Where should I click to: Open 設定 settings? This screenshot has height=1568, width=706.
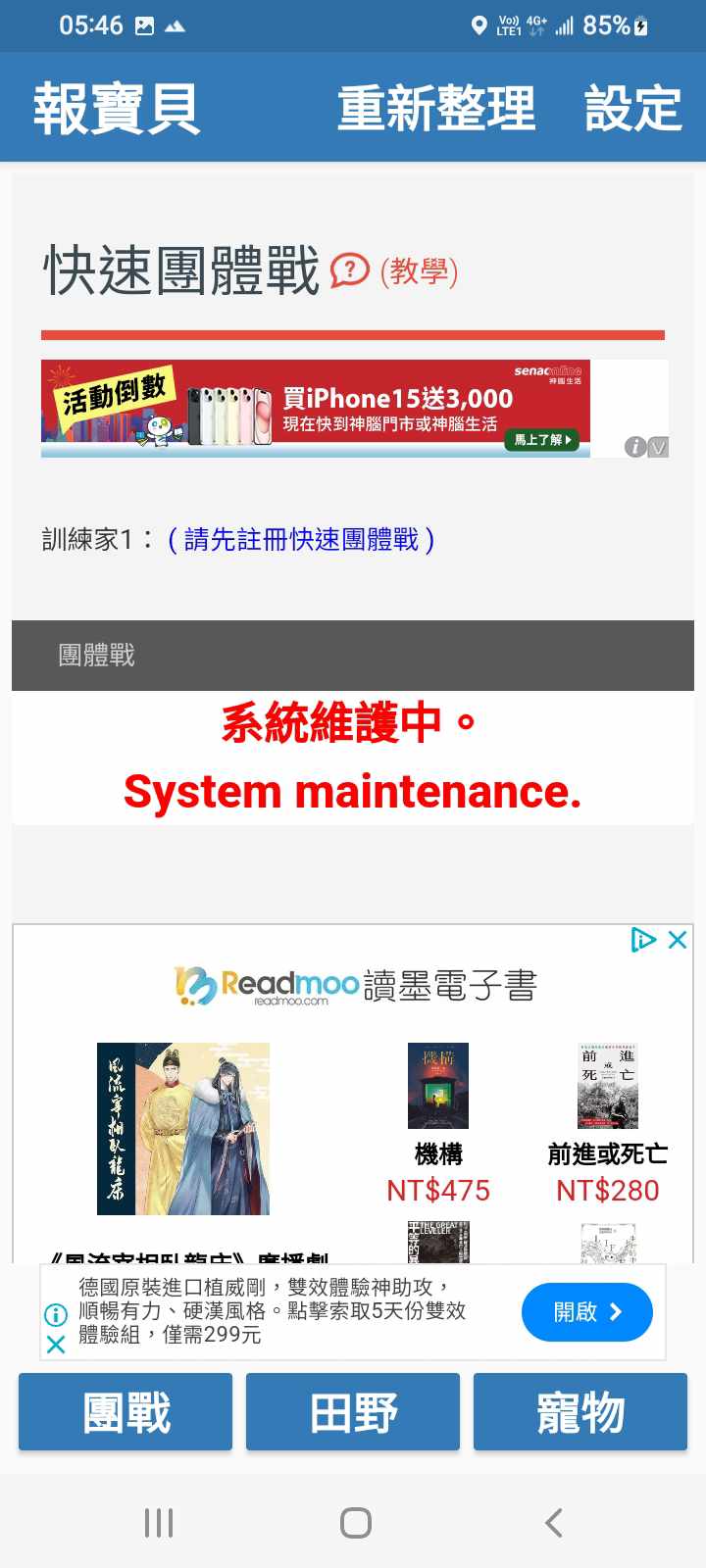[632, 108]
